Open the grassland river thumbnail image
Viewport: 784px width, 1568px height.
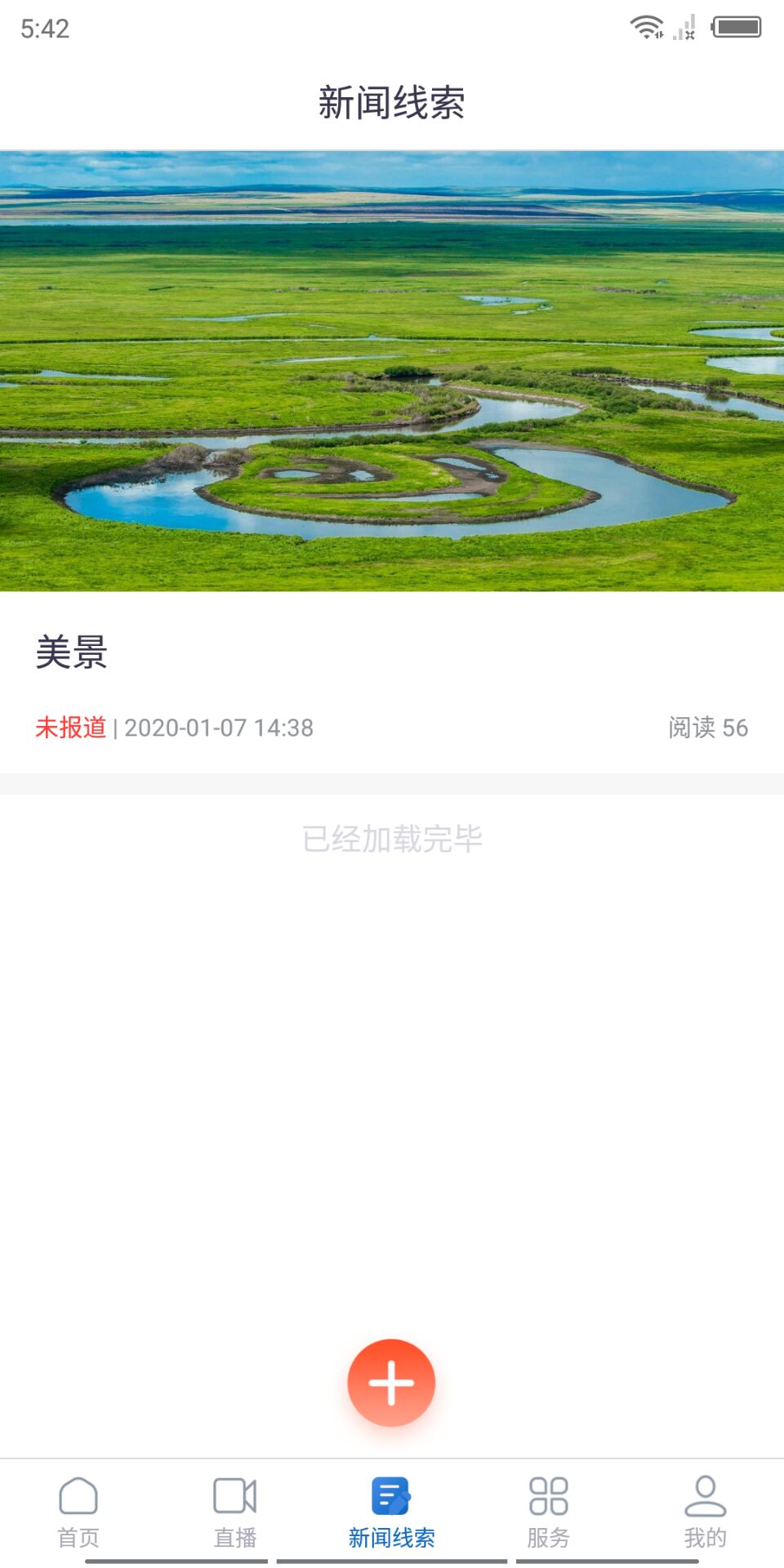(x=391, y=370)
